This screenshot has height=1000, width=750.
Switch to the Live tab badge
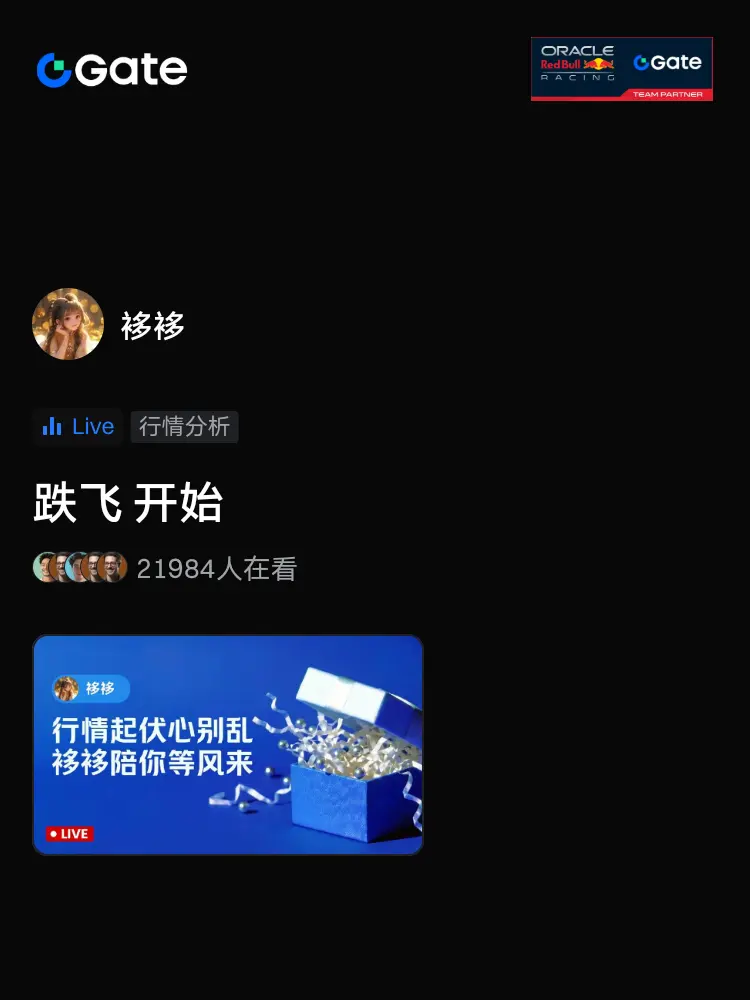coord(77,427)
